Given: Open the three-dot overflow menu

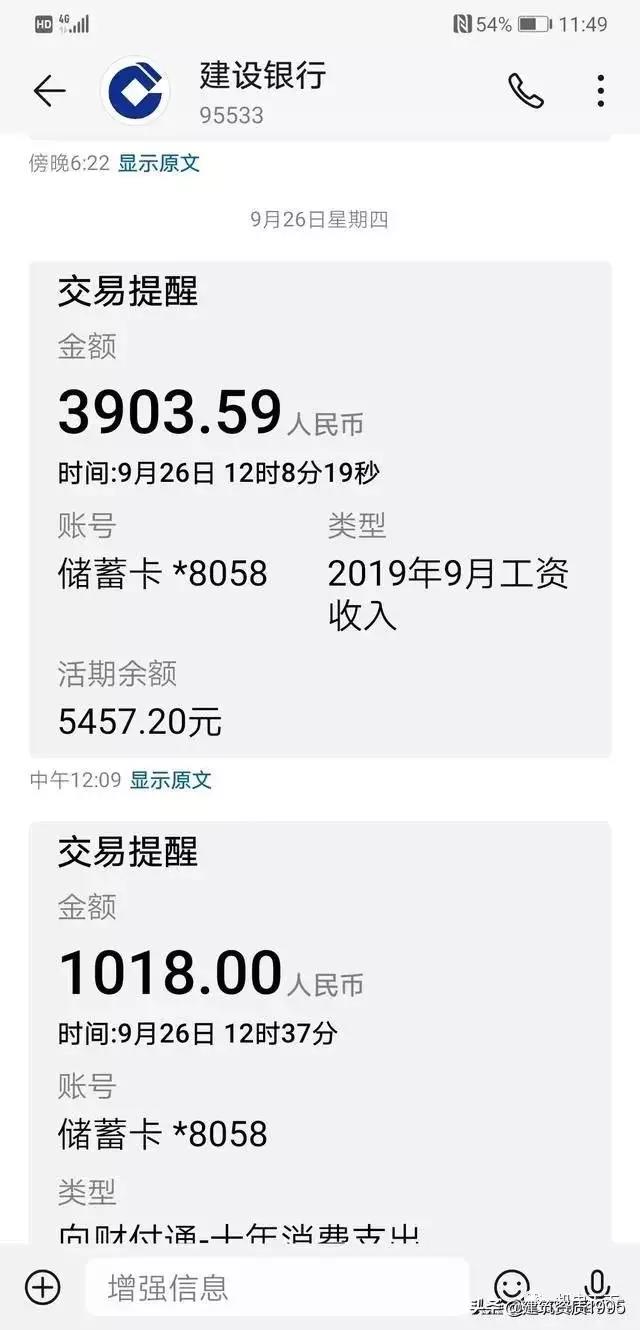Looking at the screenshot, I should 600,92.
